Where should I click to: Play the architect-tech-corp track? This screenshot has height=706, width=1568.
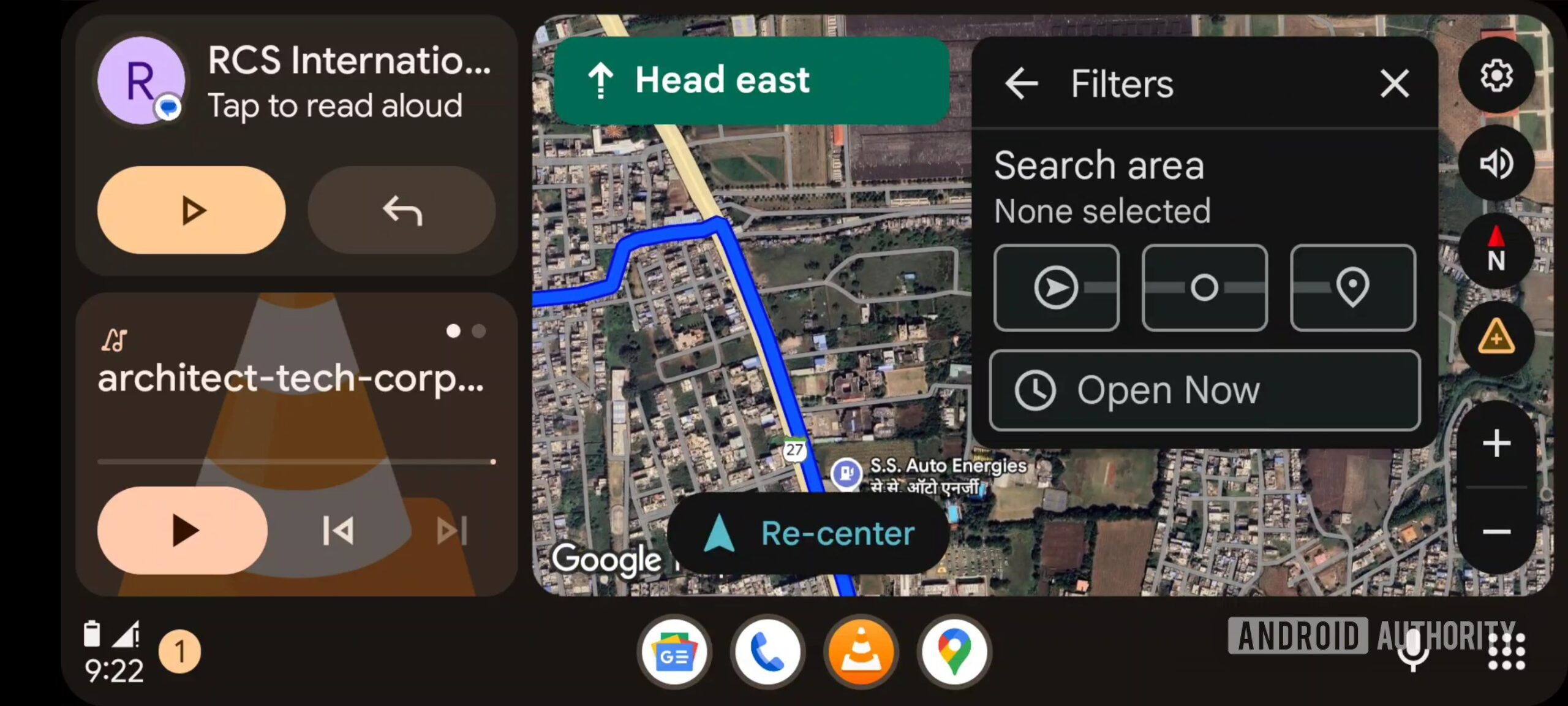183,530
